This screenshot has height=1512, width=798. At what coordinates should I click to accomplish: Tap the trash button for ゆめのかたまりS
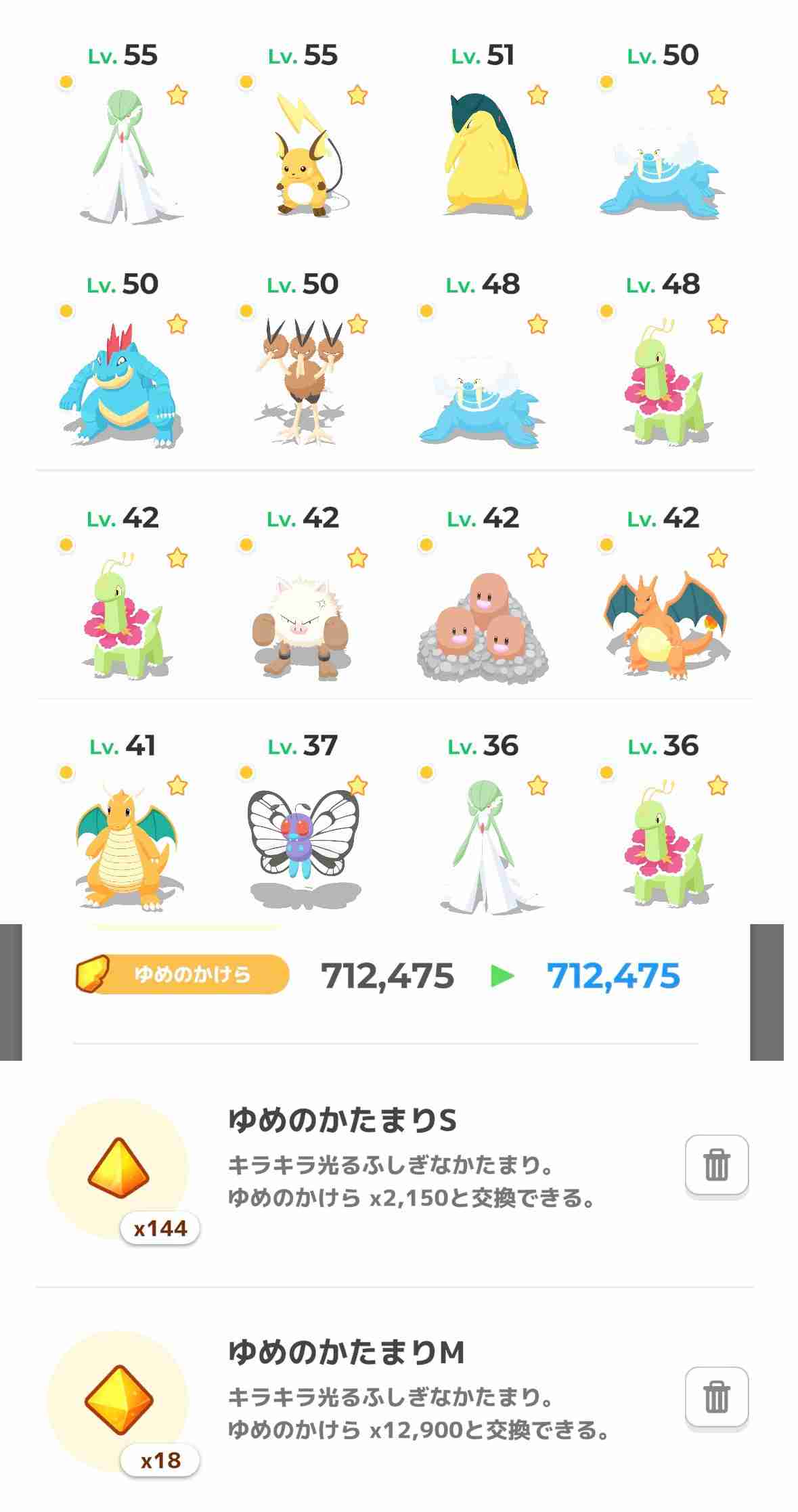pyautogui.click(x=717, y=1164)
